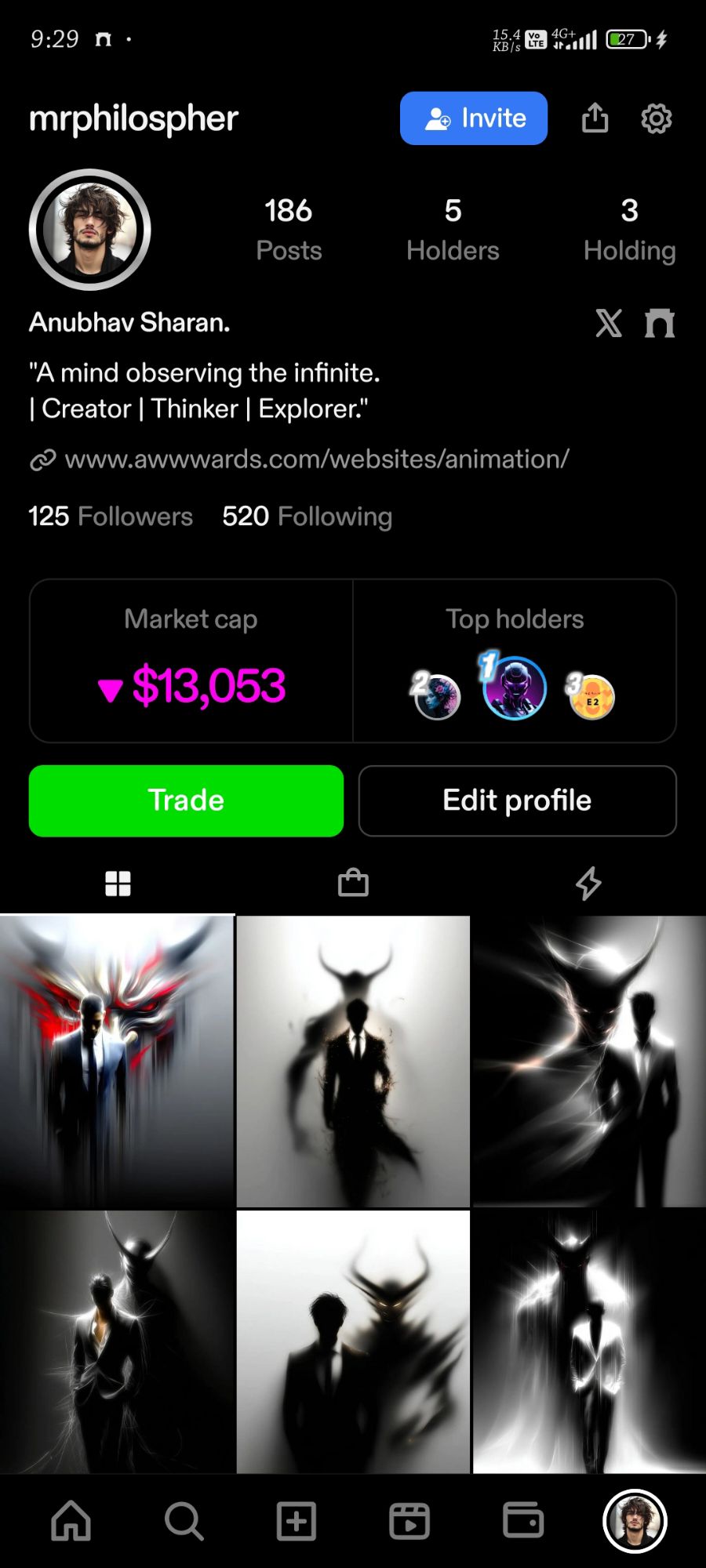This screenshot has height=1568, width=706.
Task: Share this profile via share icon
Action: [595, 118]
